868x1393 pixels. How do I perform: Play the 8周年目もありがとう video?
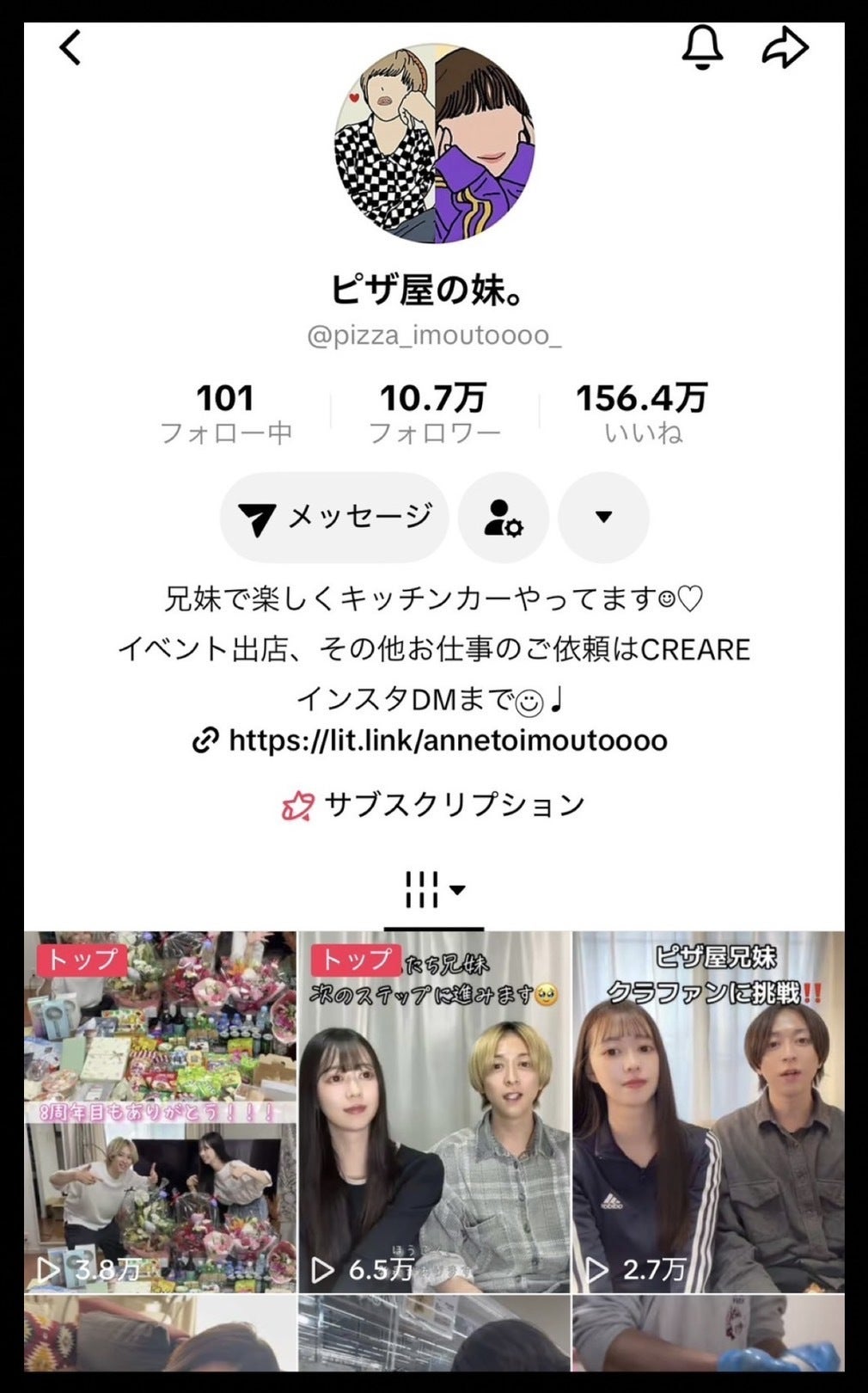pos(161,1111)
